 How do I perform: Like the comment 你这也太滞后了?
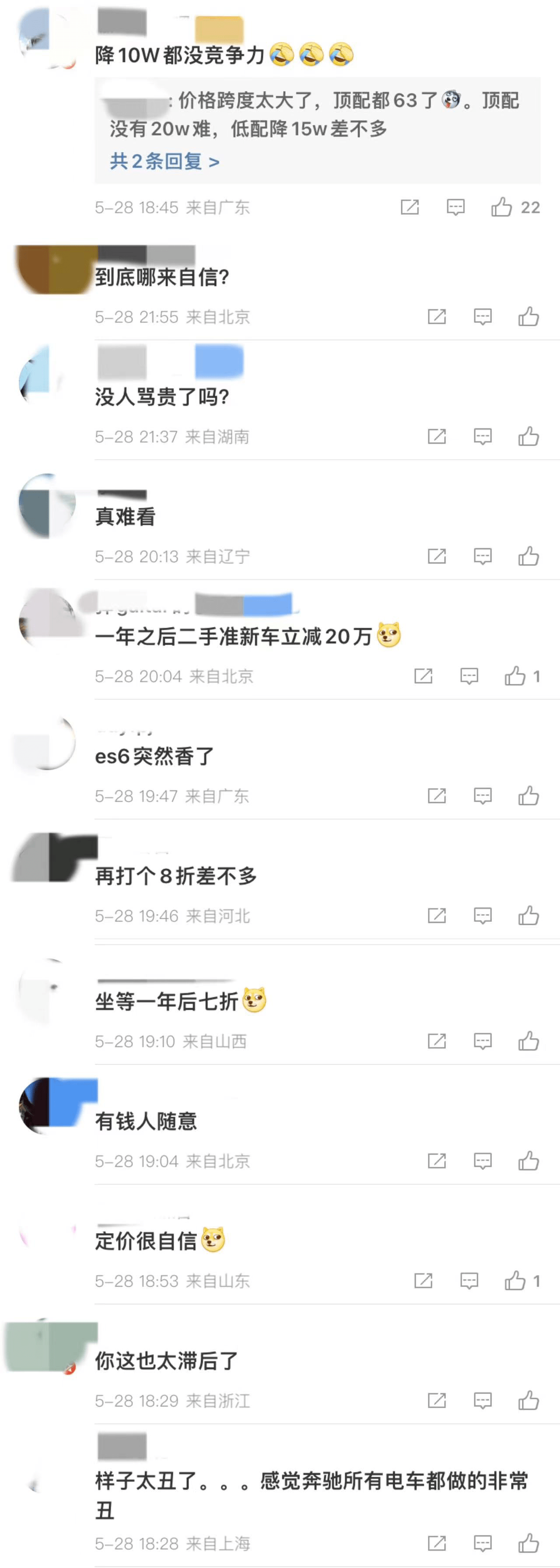coord(528,1401)
